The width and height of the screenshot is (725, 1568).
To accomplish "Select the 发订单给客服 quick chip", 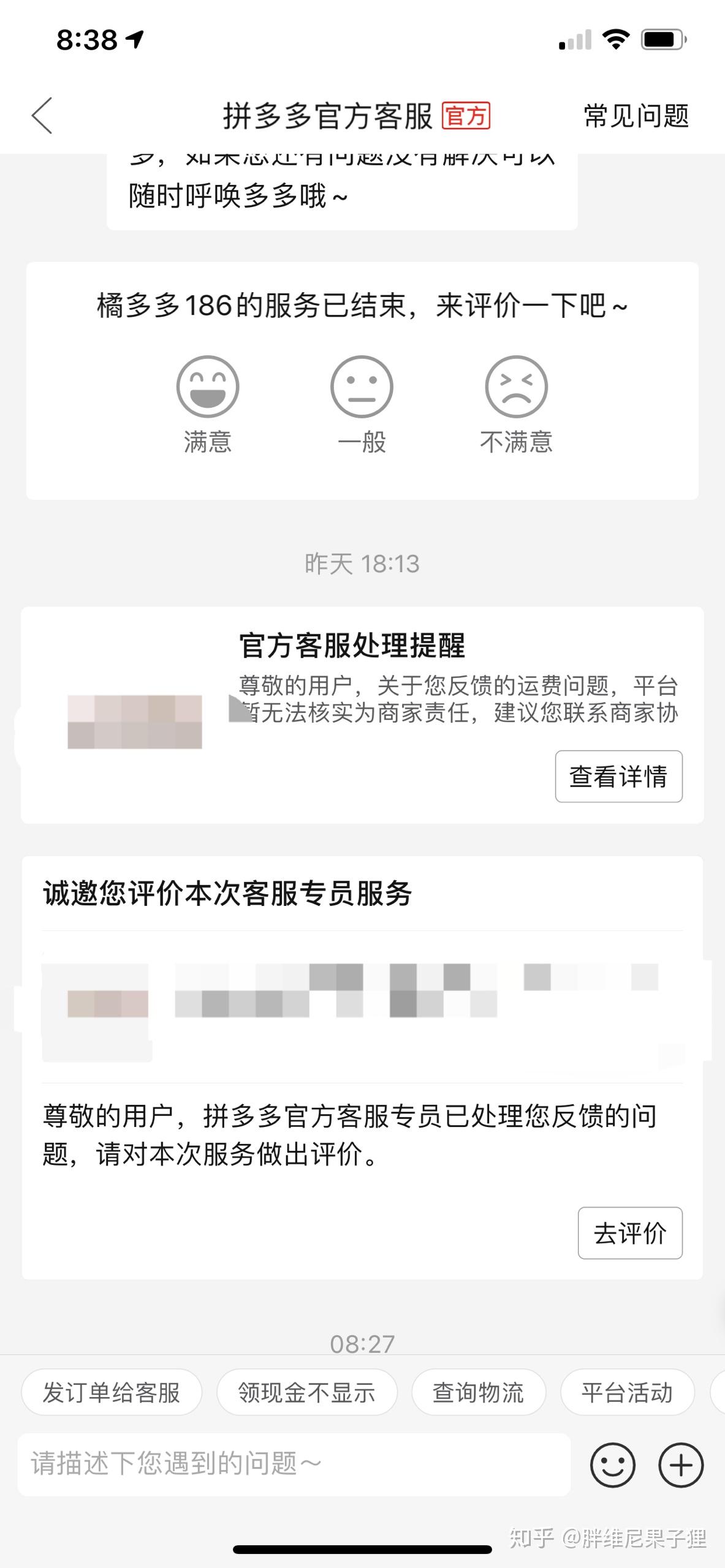I will click(112, 1392).
